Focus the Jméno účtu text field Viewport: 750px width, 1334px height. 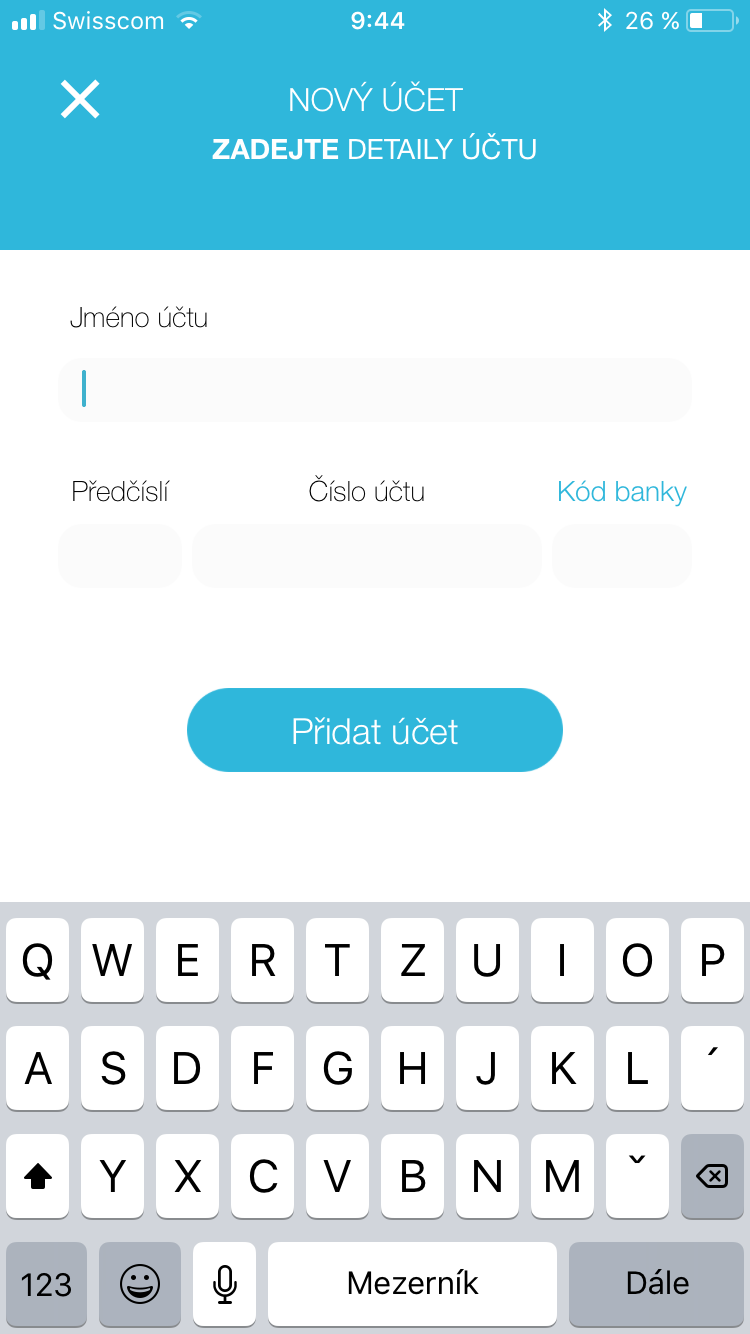coord(375,389)
